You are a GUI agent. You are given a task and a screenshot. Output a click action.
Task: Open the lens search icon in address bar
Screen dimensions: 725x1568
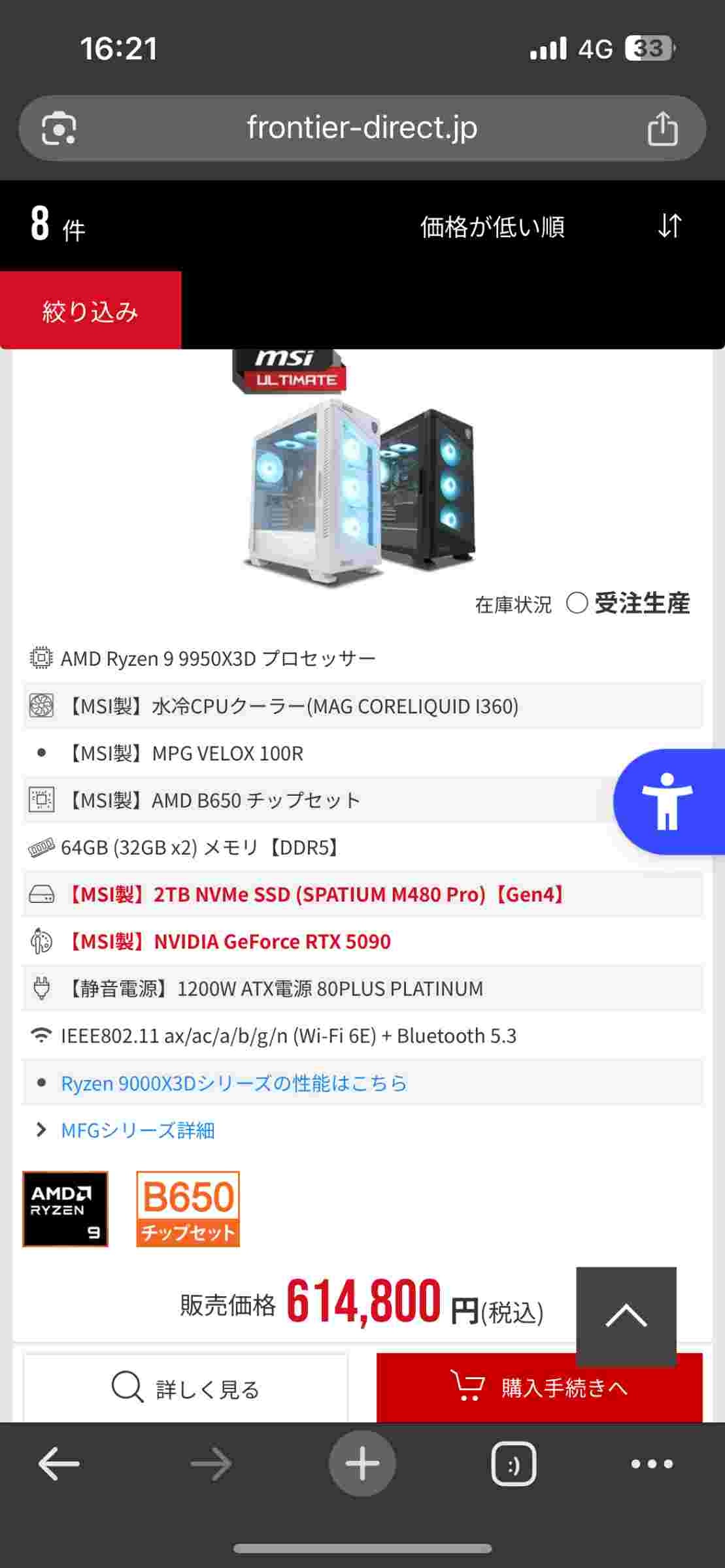pos(59,128)
